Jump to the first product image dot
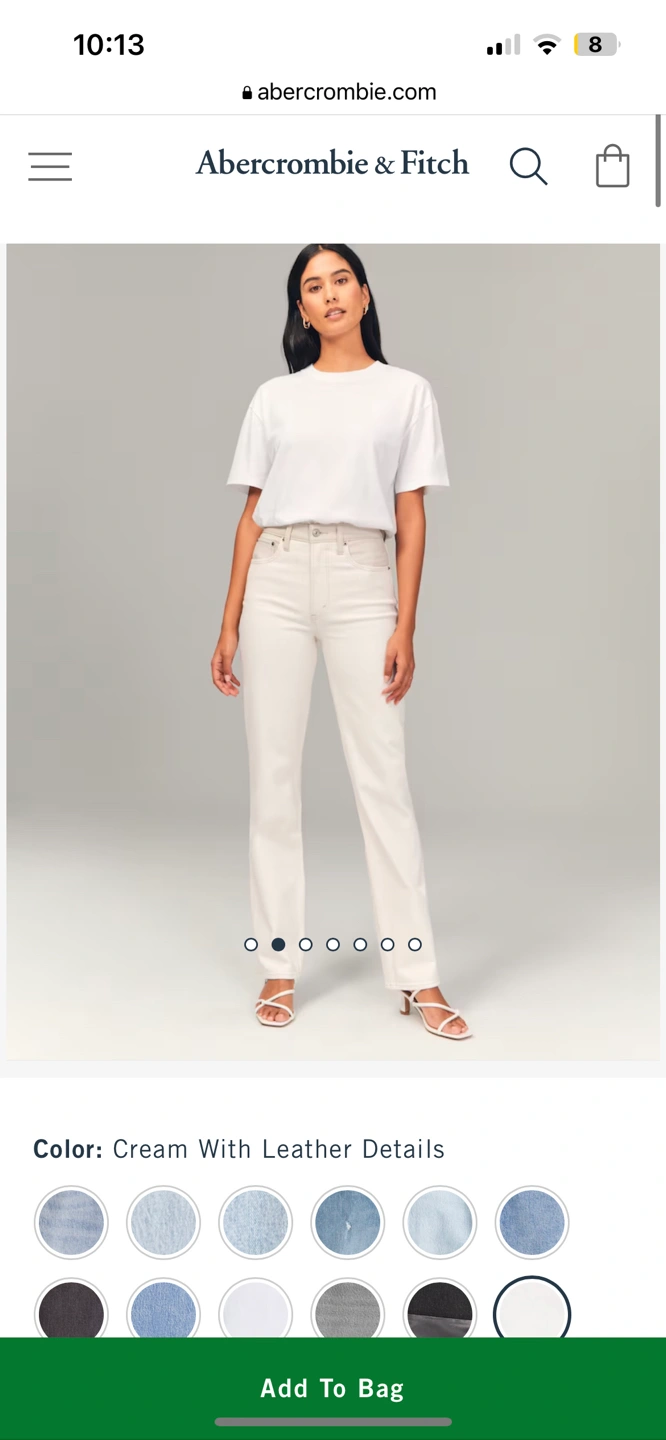Image resolution: width=666 pixels, height=1440 pixels. pos(251,944)
